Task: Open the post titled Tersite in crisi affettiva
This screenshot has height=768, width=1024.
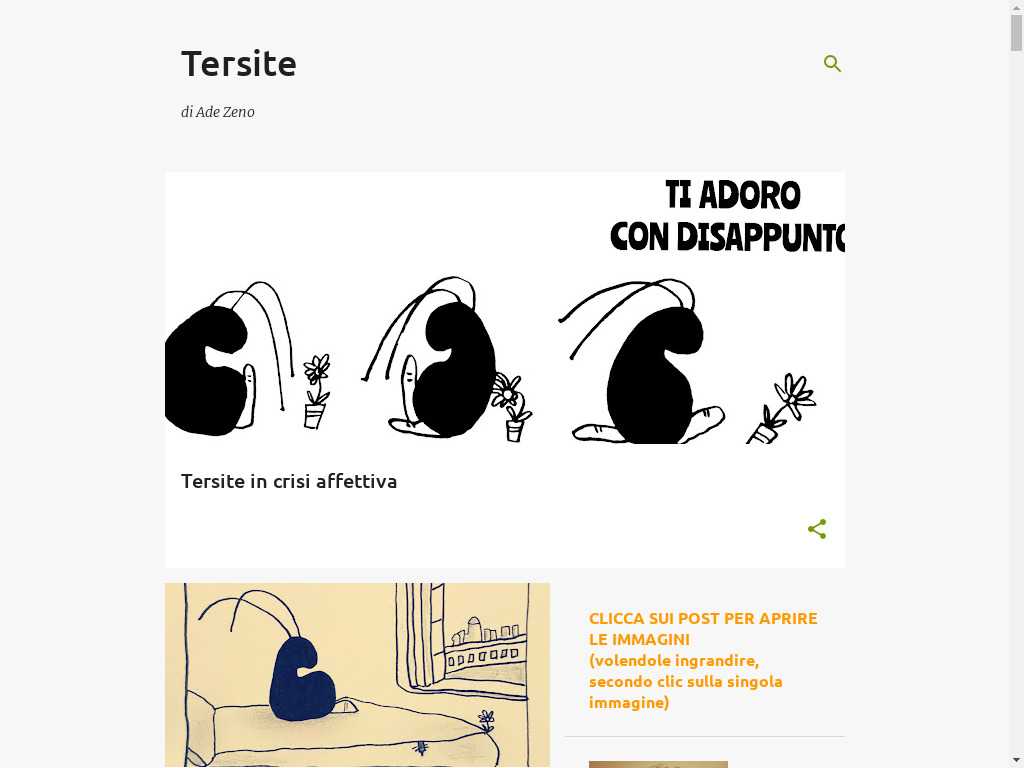Action: click(289, 481)
